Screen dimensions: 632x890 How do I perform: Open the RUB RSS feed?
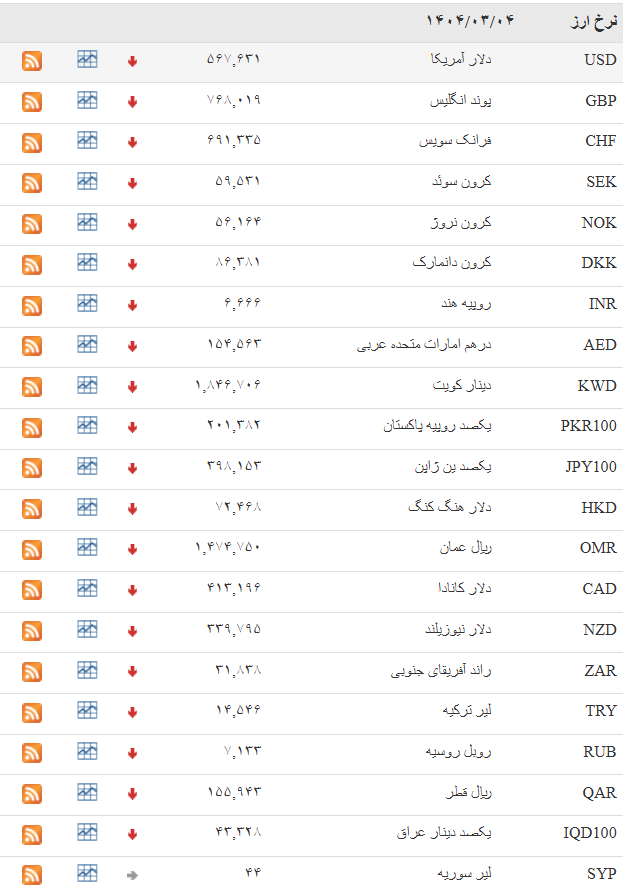tap(32, 752)
